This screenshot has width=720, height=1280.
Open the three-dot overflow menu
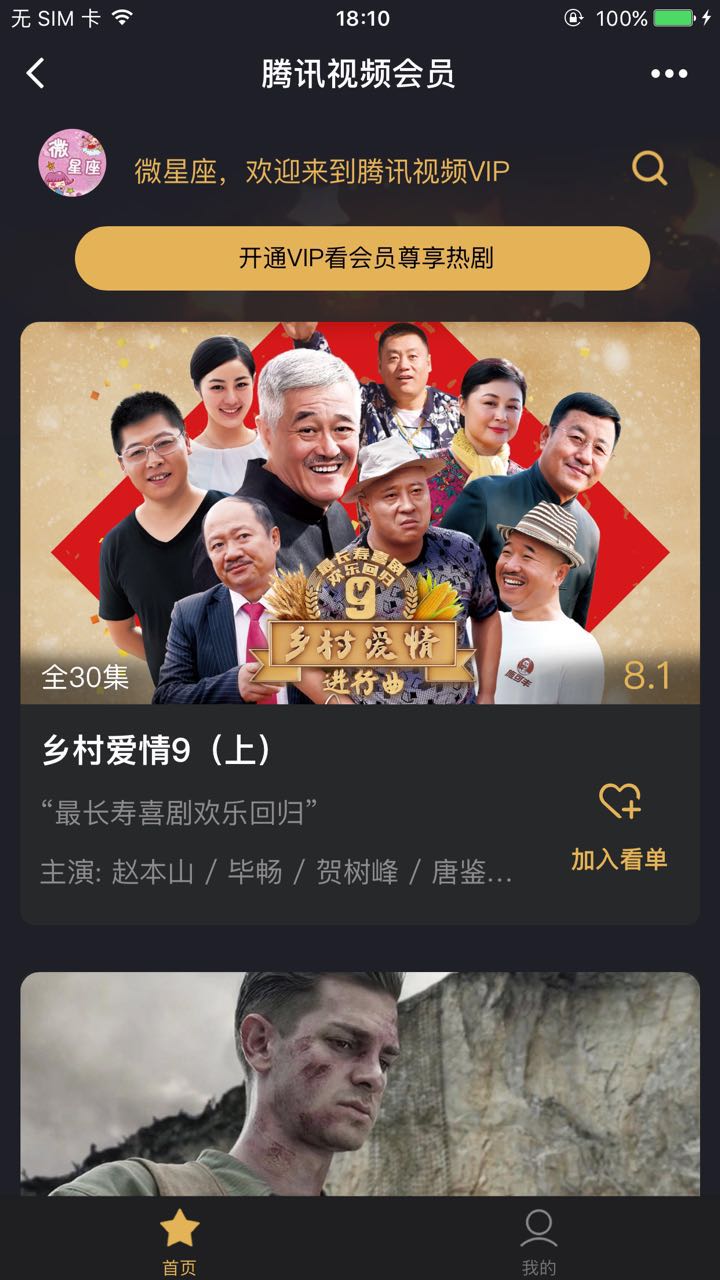click(669, 73)
